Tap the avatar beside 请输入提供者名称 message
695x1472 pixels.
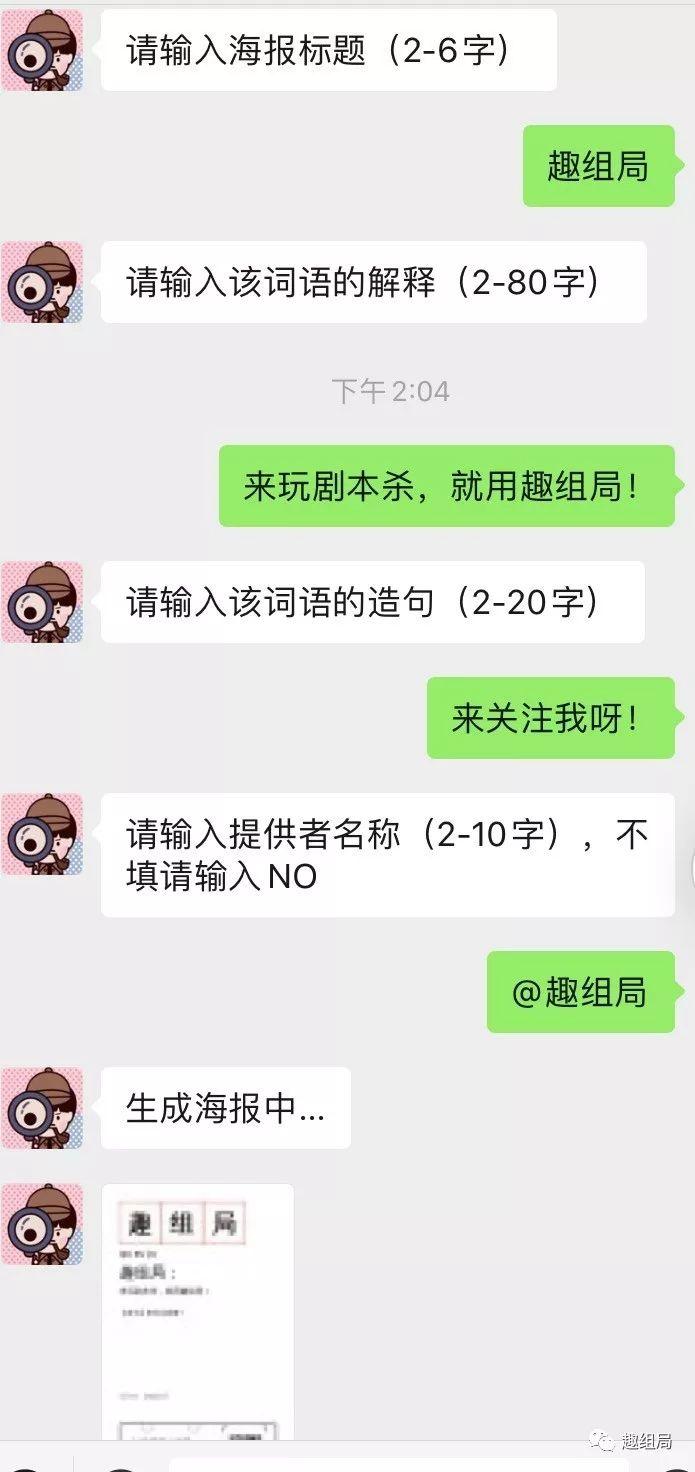coord(42,834)
